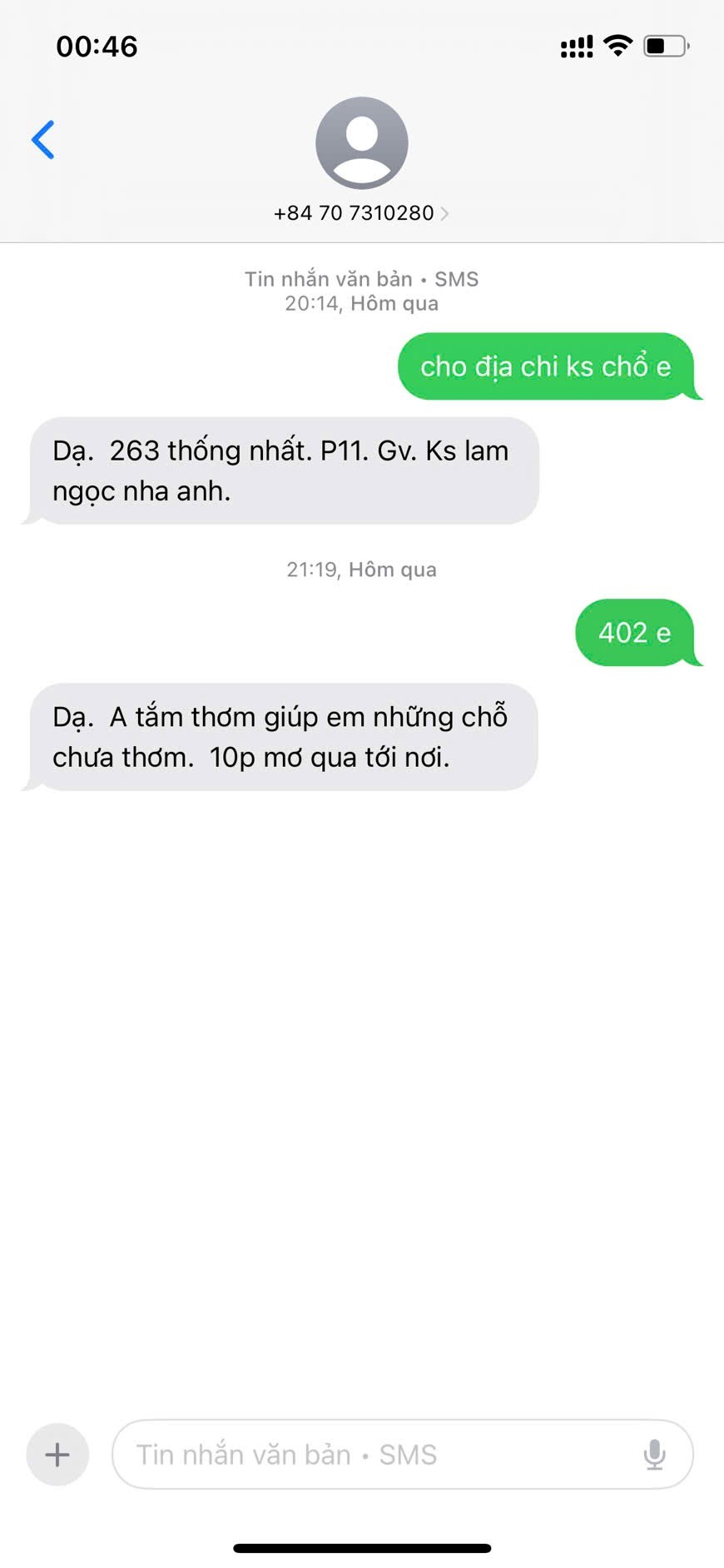The image size is (724, 1568).
Task: Go back to the messages list
Action: (x=43, y=140)
